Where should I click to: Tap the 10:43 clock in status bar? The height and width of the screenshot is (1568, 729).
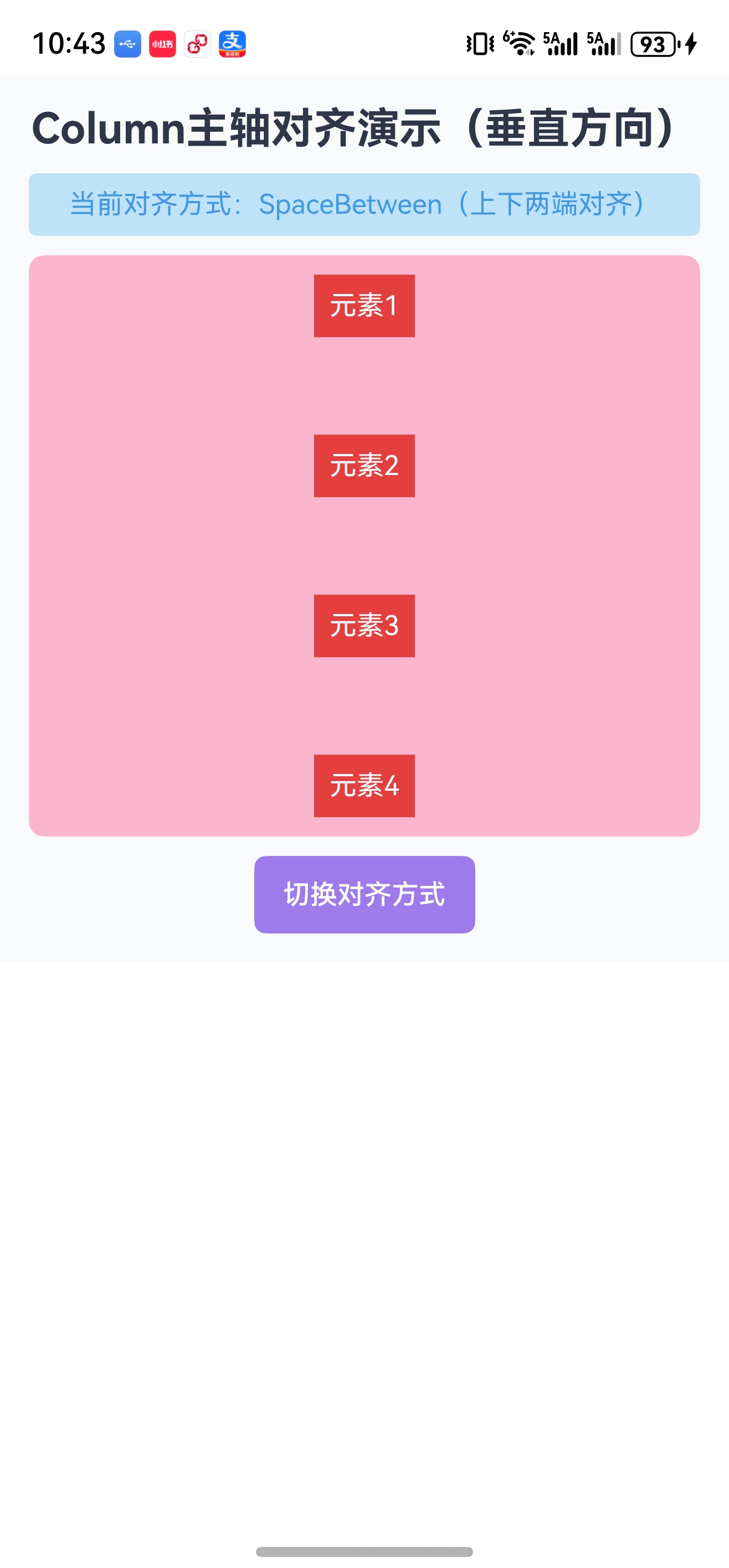pyautogui.click(x=69, y=43)
